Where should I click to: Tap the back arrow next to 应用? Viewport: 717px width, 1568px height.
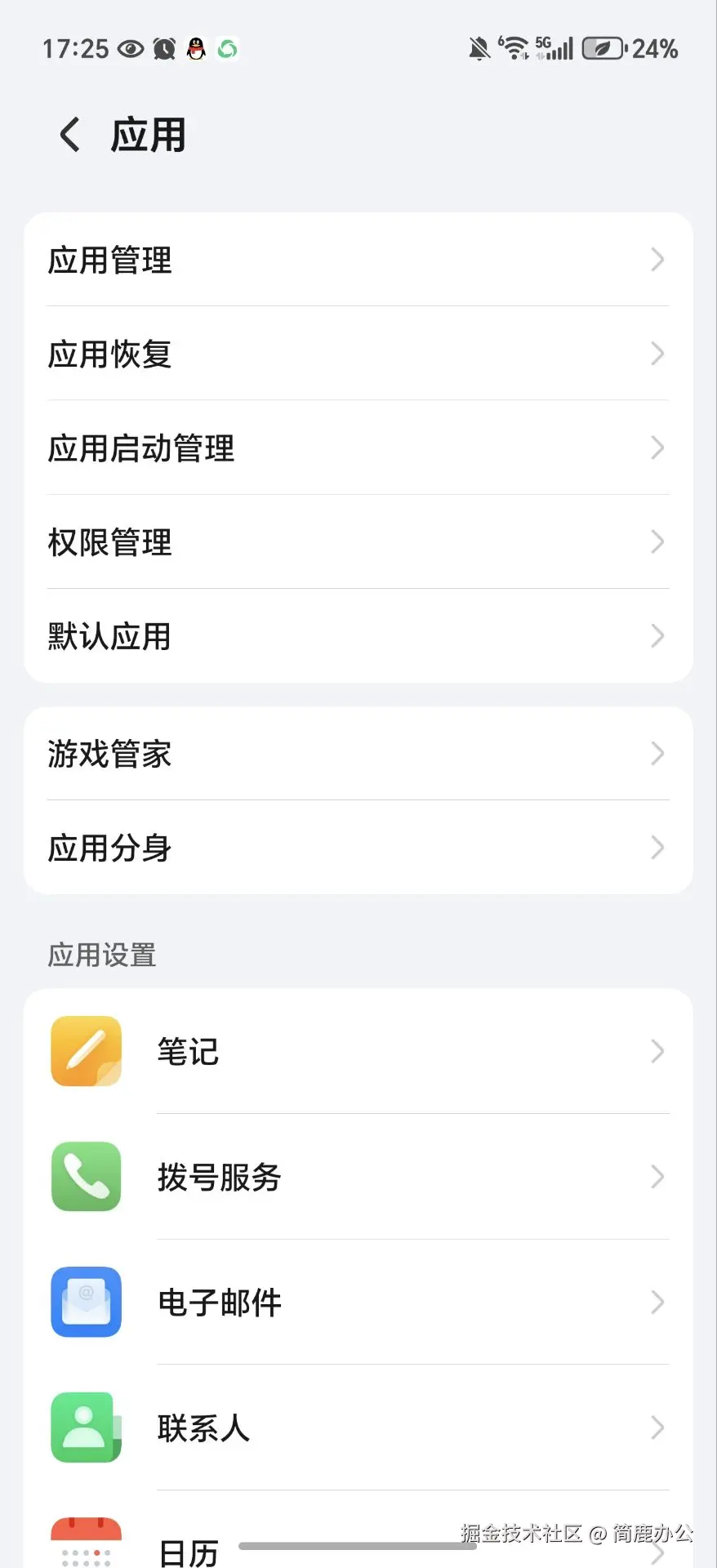68,134
